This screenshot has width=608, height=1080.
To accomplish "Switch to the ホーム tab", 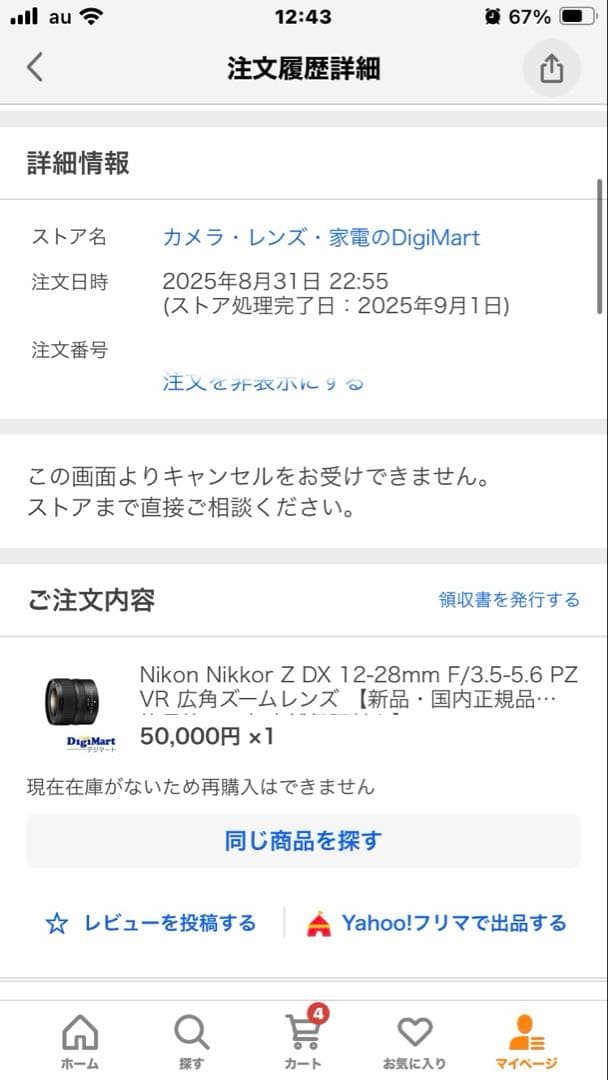I will [80, 1041].
